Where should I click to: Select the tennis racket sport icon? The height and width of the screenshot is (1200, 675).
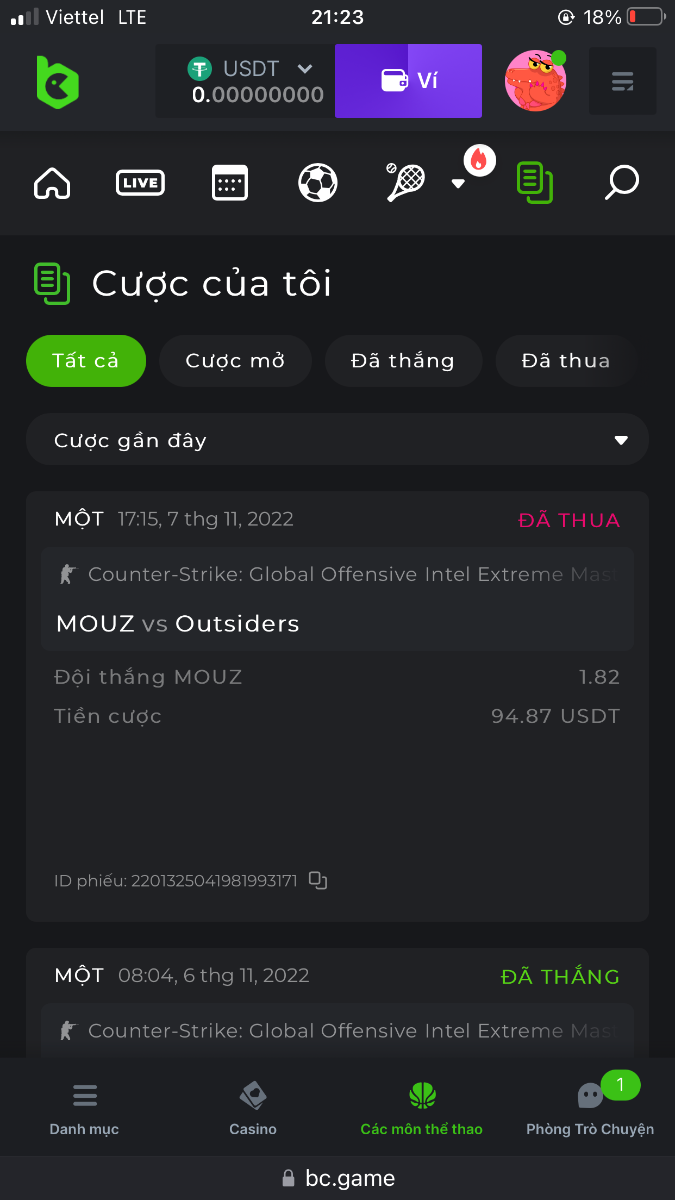point(406,183)
